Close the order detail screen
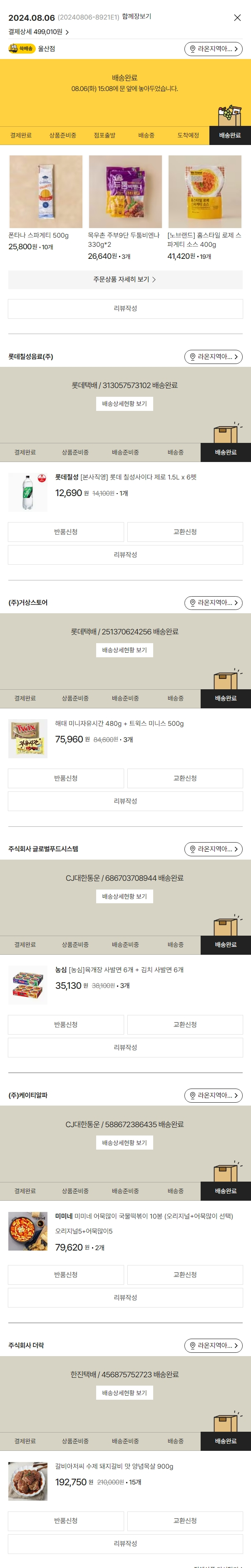The height and width of the screenshot is (1568, 251). click(x=237, y=17)
